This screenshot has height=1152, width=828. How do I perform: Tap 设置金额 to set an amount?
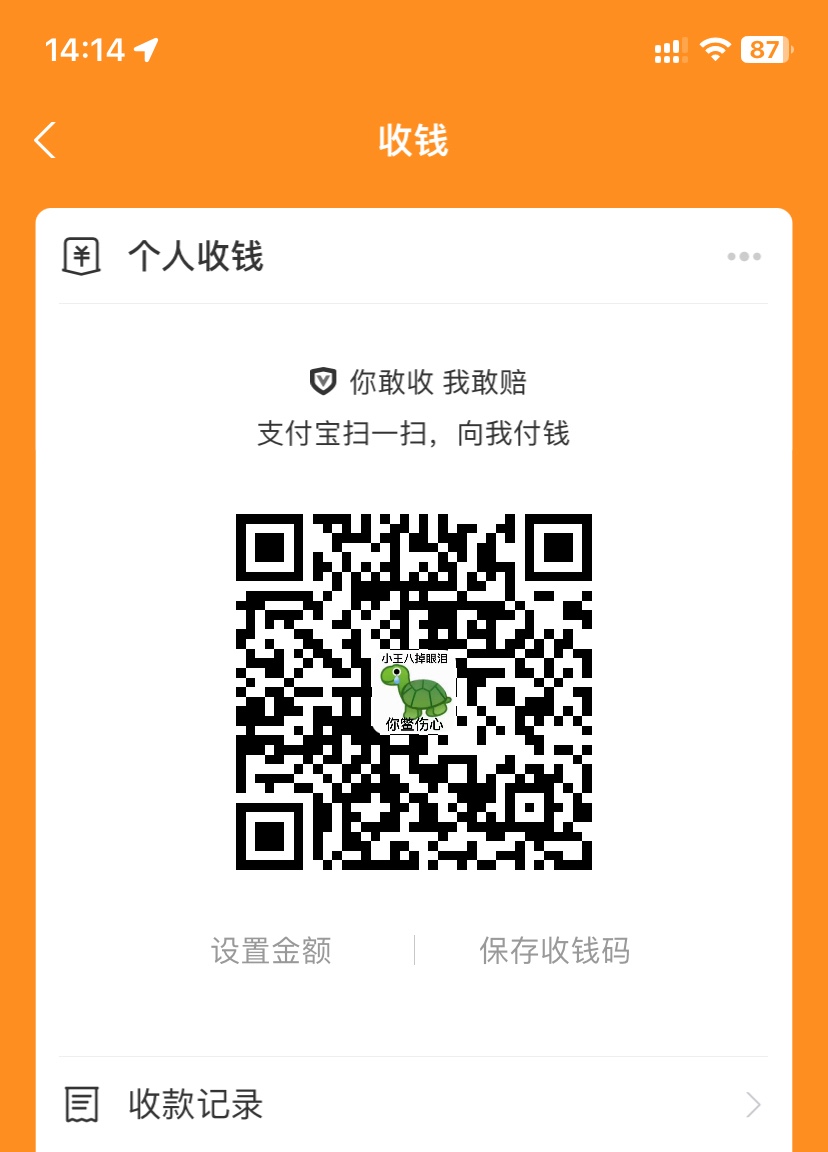click(x=271, y=950)
